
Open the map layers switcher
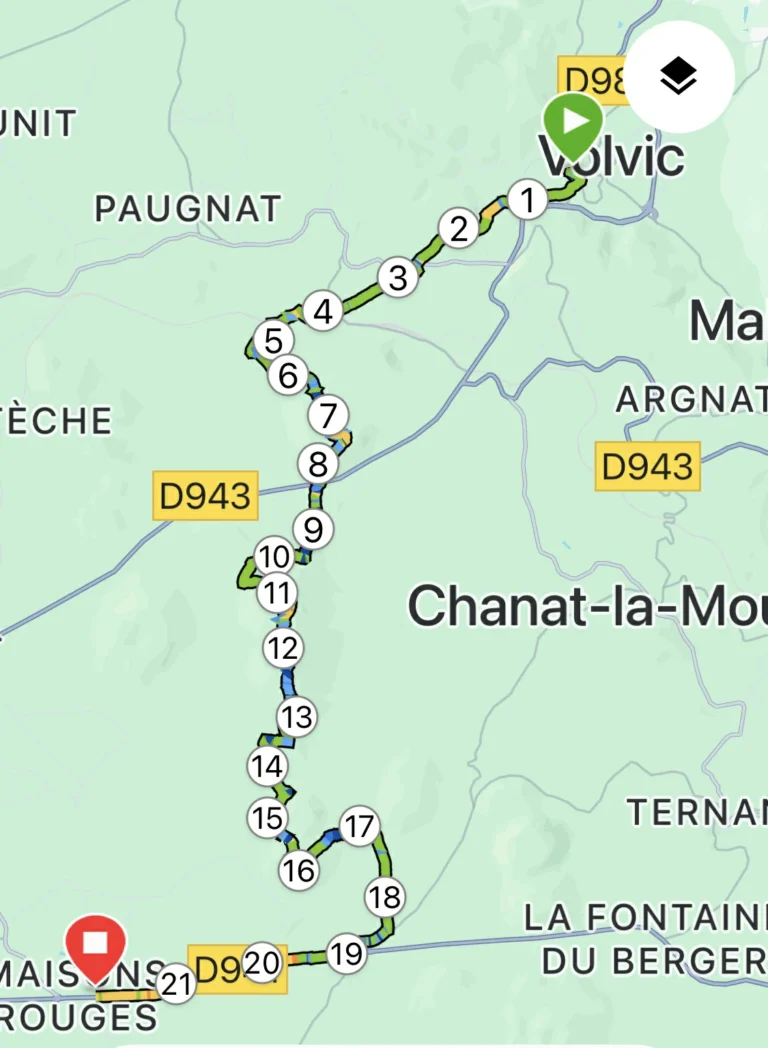(680, 74)
